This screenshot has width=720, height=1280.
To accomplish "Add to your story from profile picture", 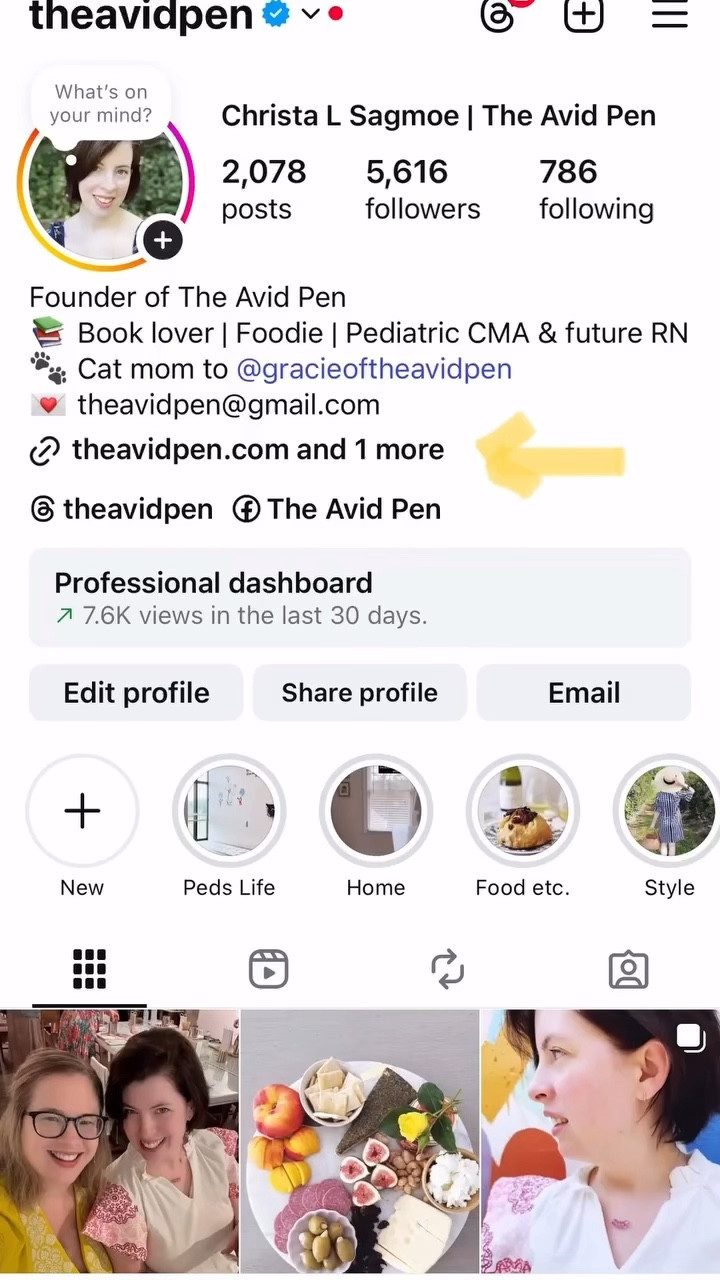I will point(162,240).
